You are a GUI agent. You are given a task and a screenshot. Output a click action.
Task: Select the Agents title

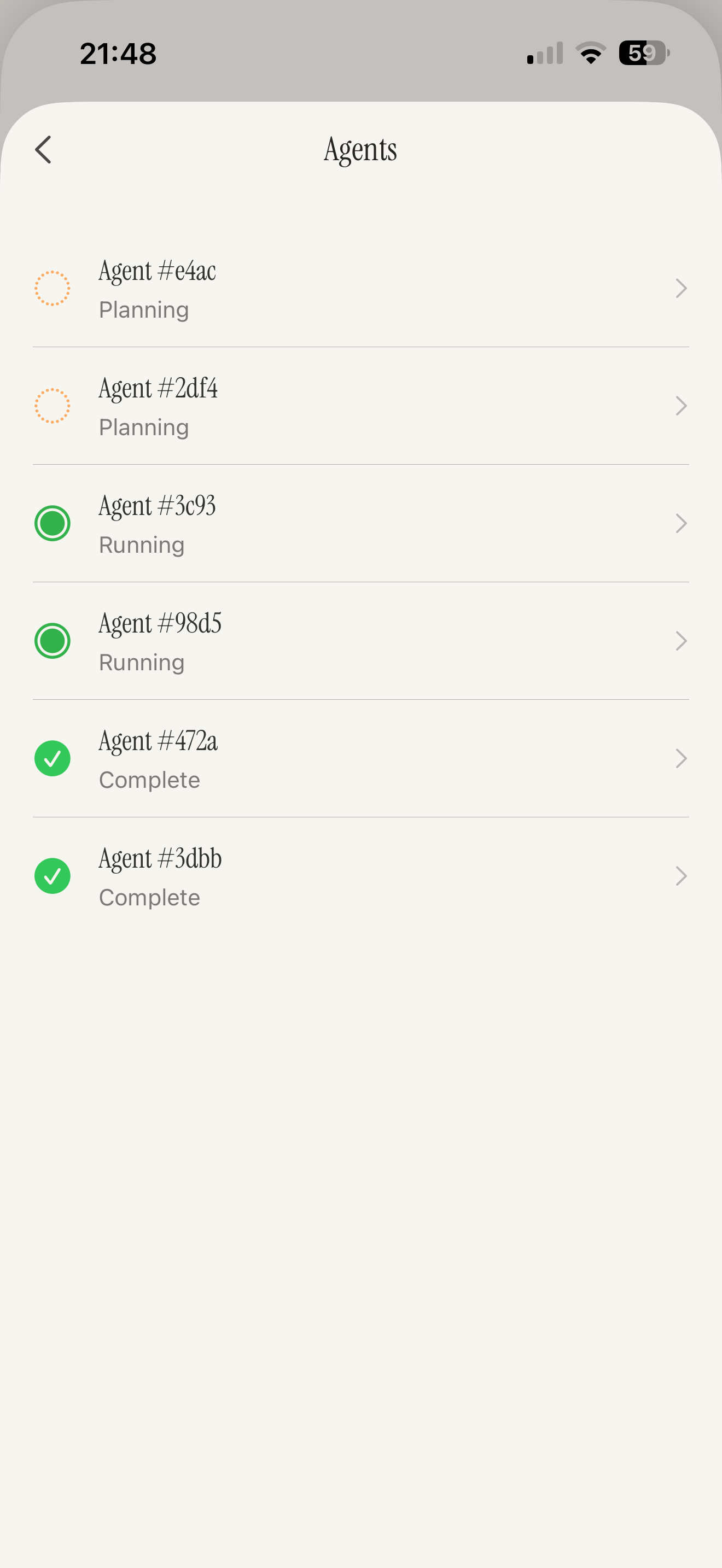[x=360, y=149]
